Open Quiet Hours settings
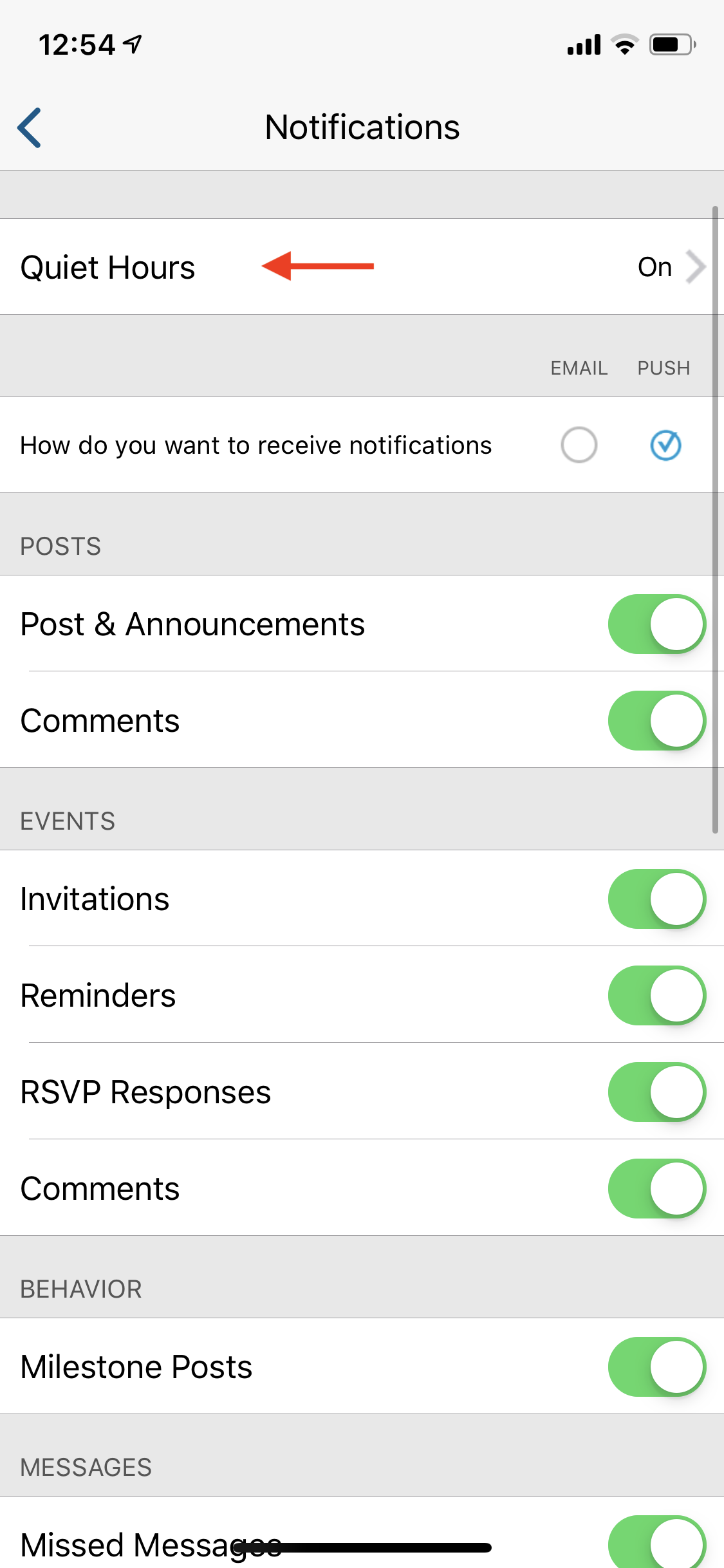 tap(362, 267)
